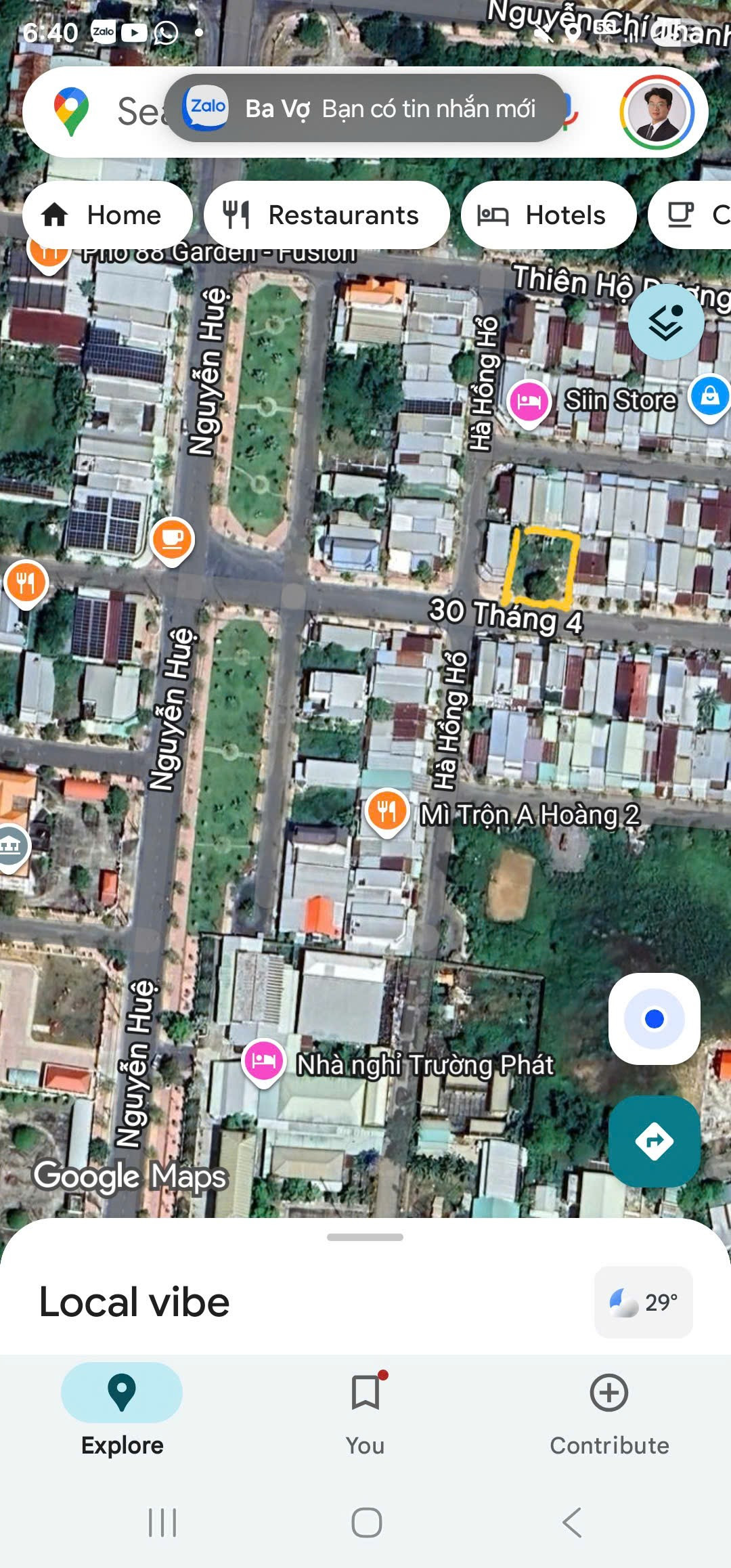Center the map on my location
This screenshot has height=1568, width=731.
(x=654, y=1018)
